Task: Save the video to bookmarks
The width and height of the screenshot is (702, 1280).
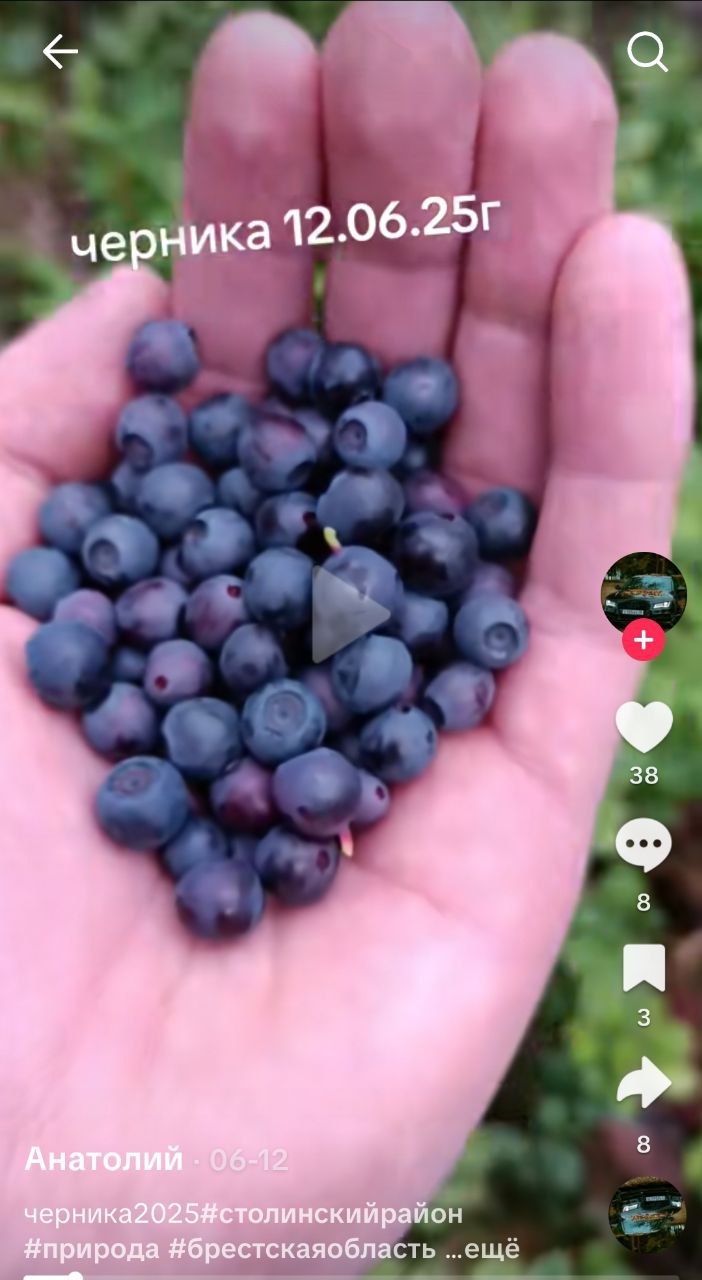Action: 643,968
